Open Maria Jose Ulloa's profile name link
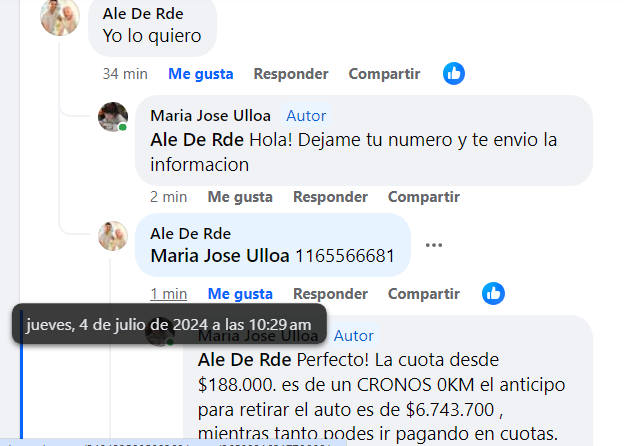Image resolution: width=624 pixels, height=446 pixels. coord(210,116)
